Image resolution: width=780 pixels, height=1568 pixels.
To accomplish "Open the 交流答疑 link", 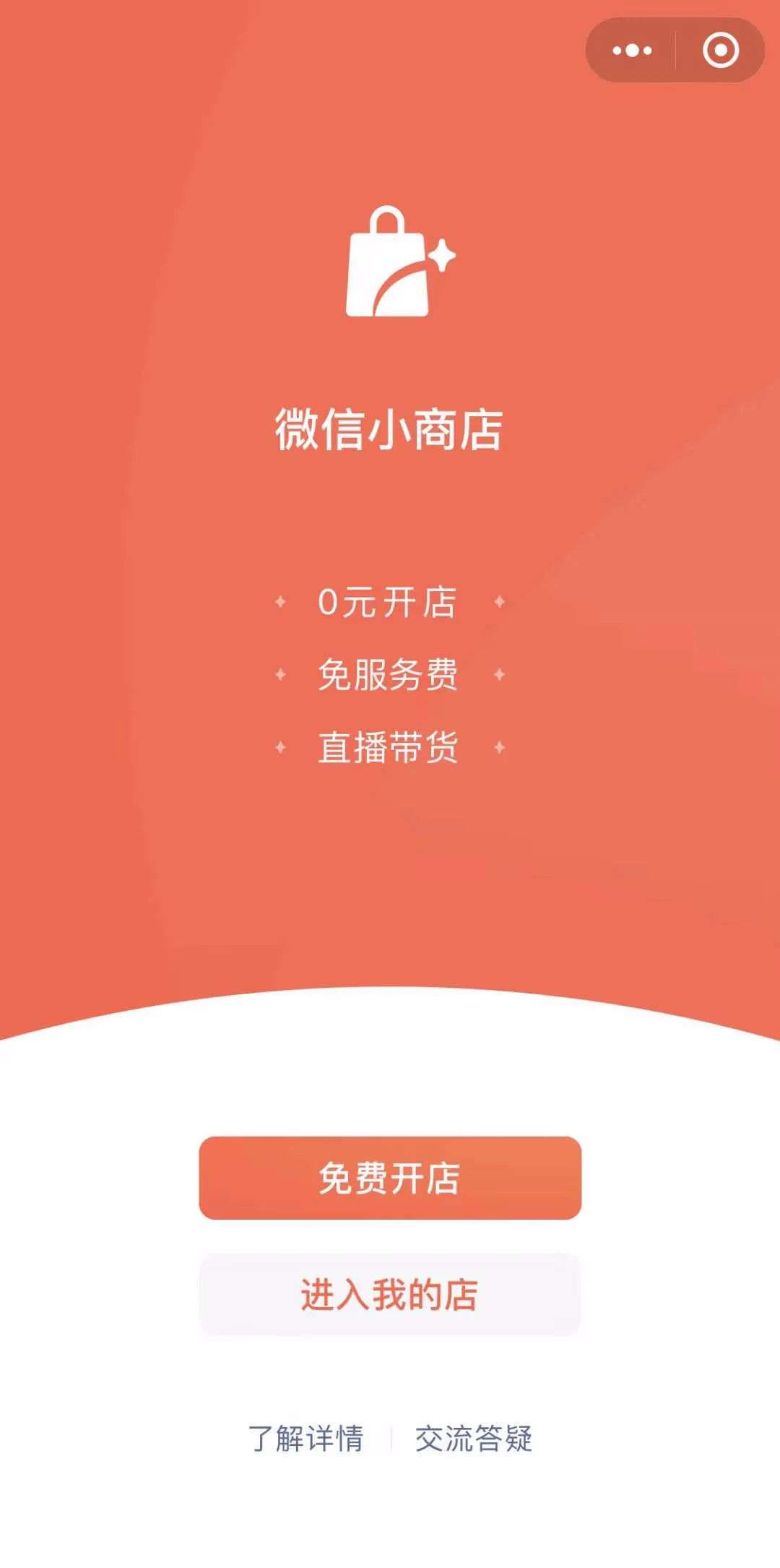I will [x=474, y=1438].
